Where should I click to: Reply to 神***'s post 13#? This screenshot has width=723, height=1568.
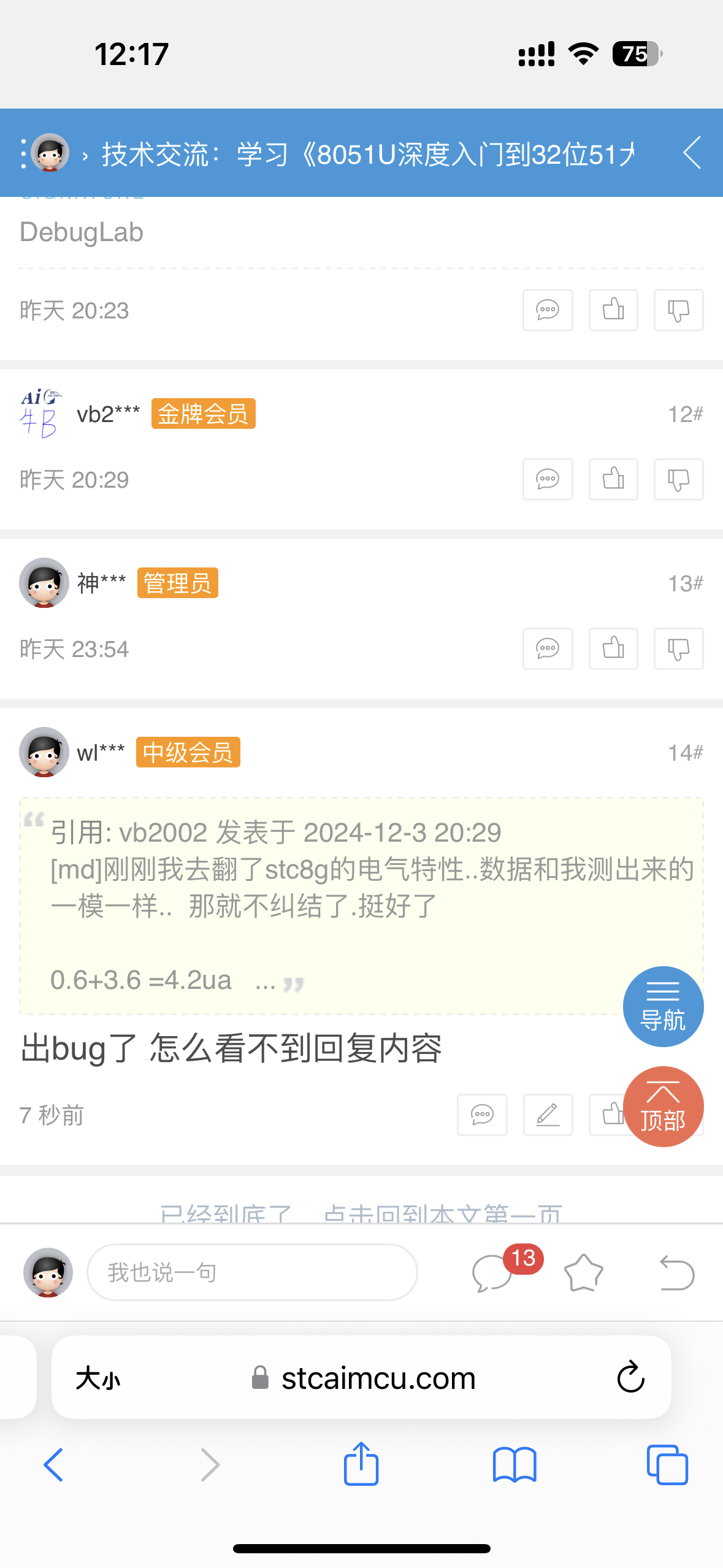point(547,648)
